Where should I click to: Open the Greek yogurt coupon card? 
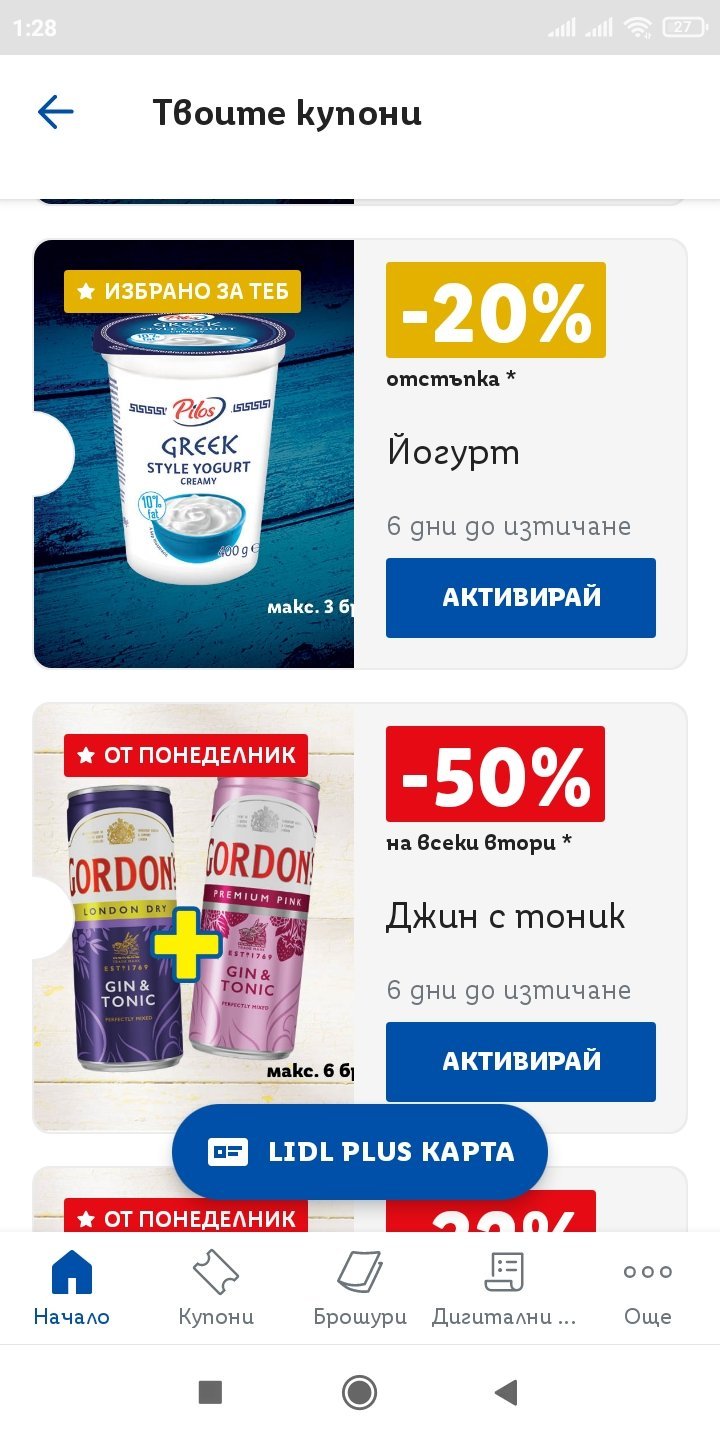(x=194, y=454)
